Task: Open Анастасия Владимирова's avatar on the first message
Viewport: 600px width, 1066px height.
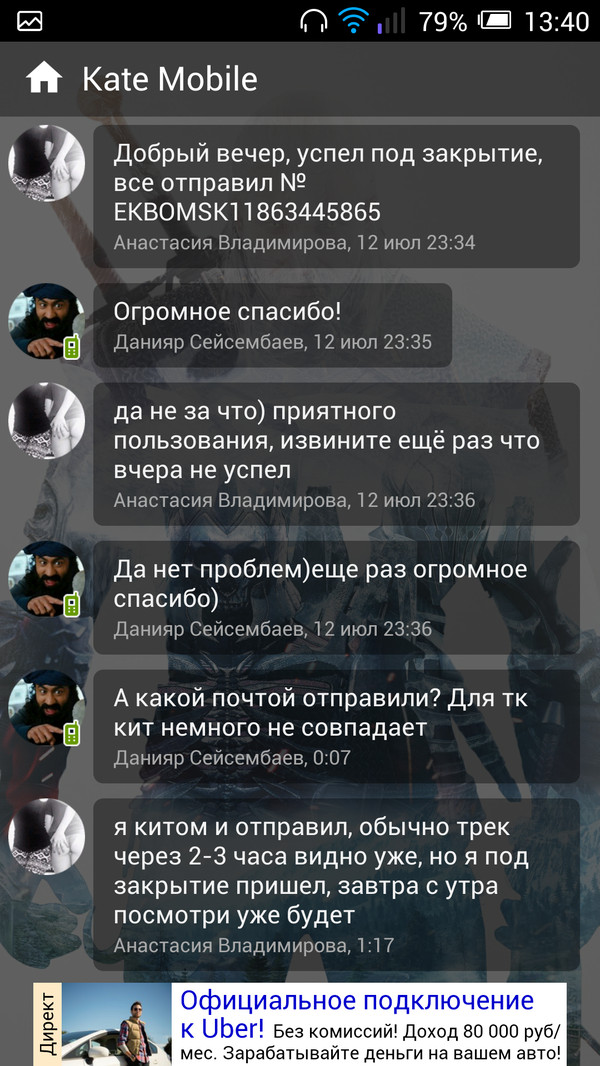Action: (x=46, y=164)
